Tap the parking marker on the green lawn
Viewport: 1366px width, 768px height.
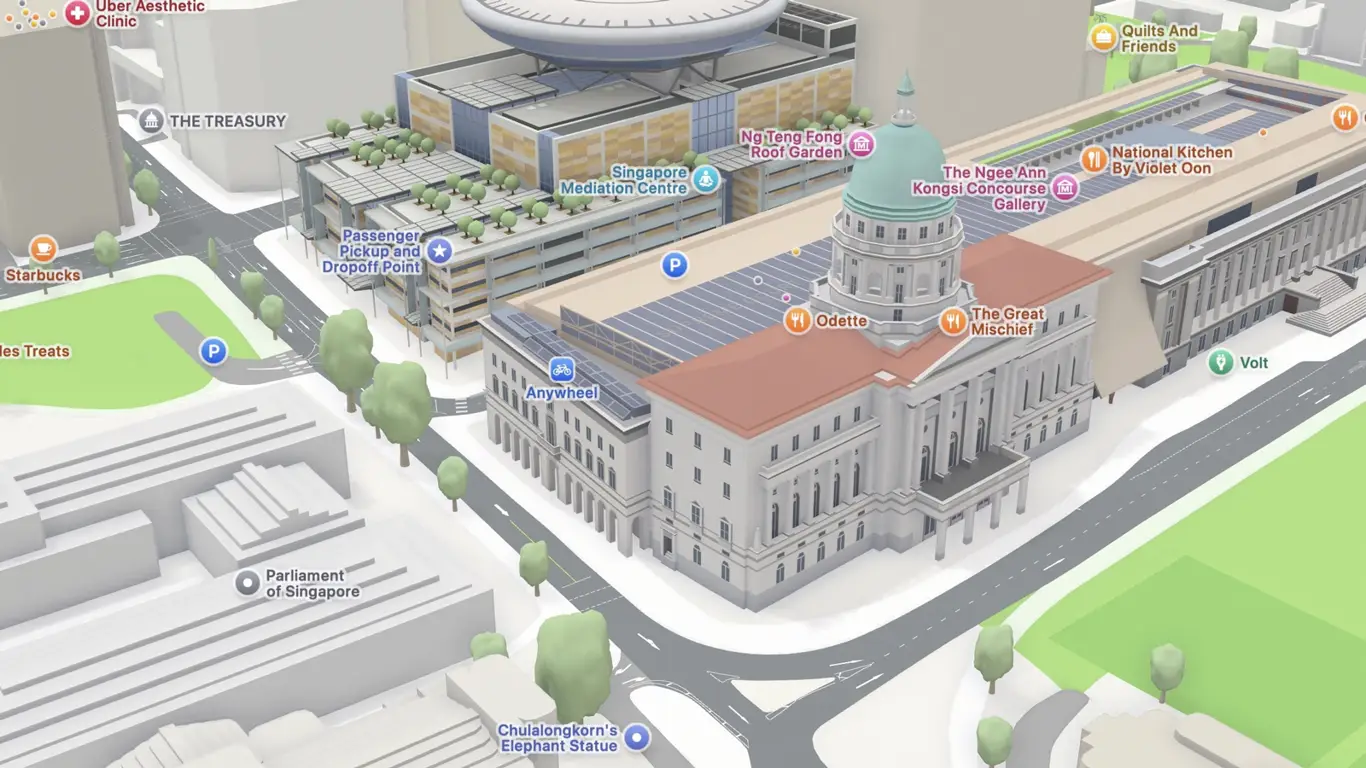pos(213,351)
